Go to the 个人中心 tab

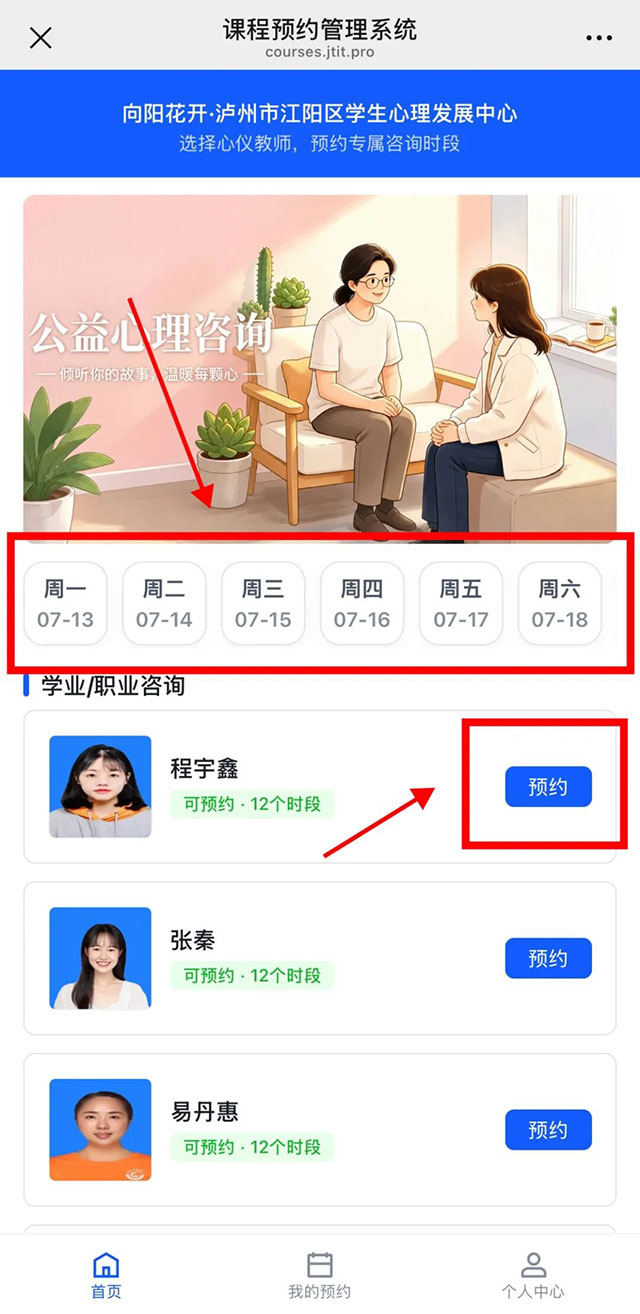(x=533, y=1275)
